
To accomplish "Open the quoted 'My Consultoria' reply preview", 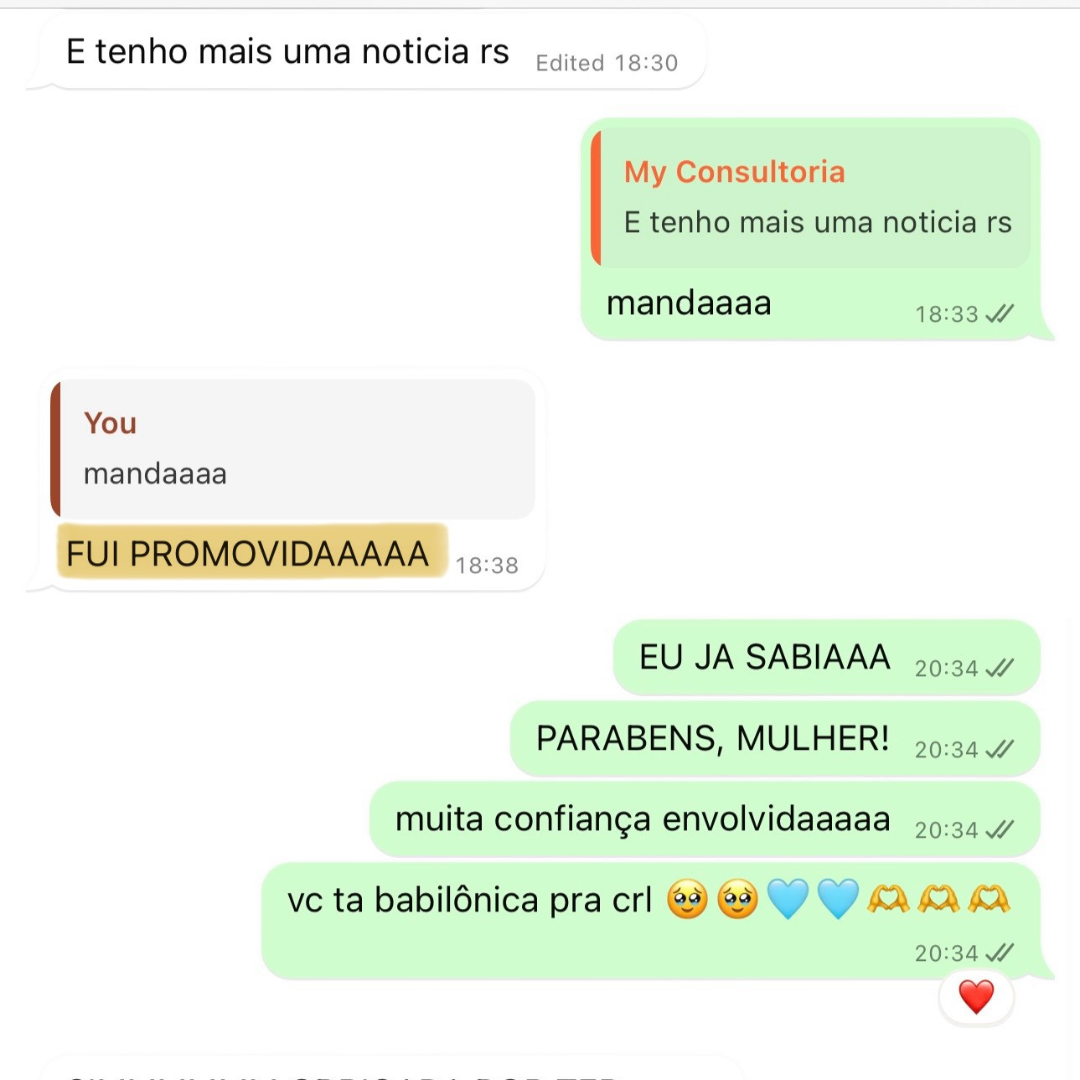I will [810, 198].
